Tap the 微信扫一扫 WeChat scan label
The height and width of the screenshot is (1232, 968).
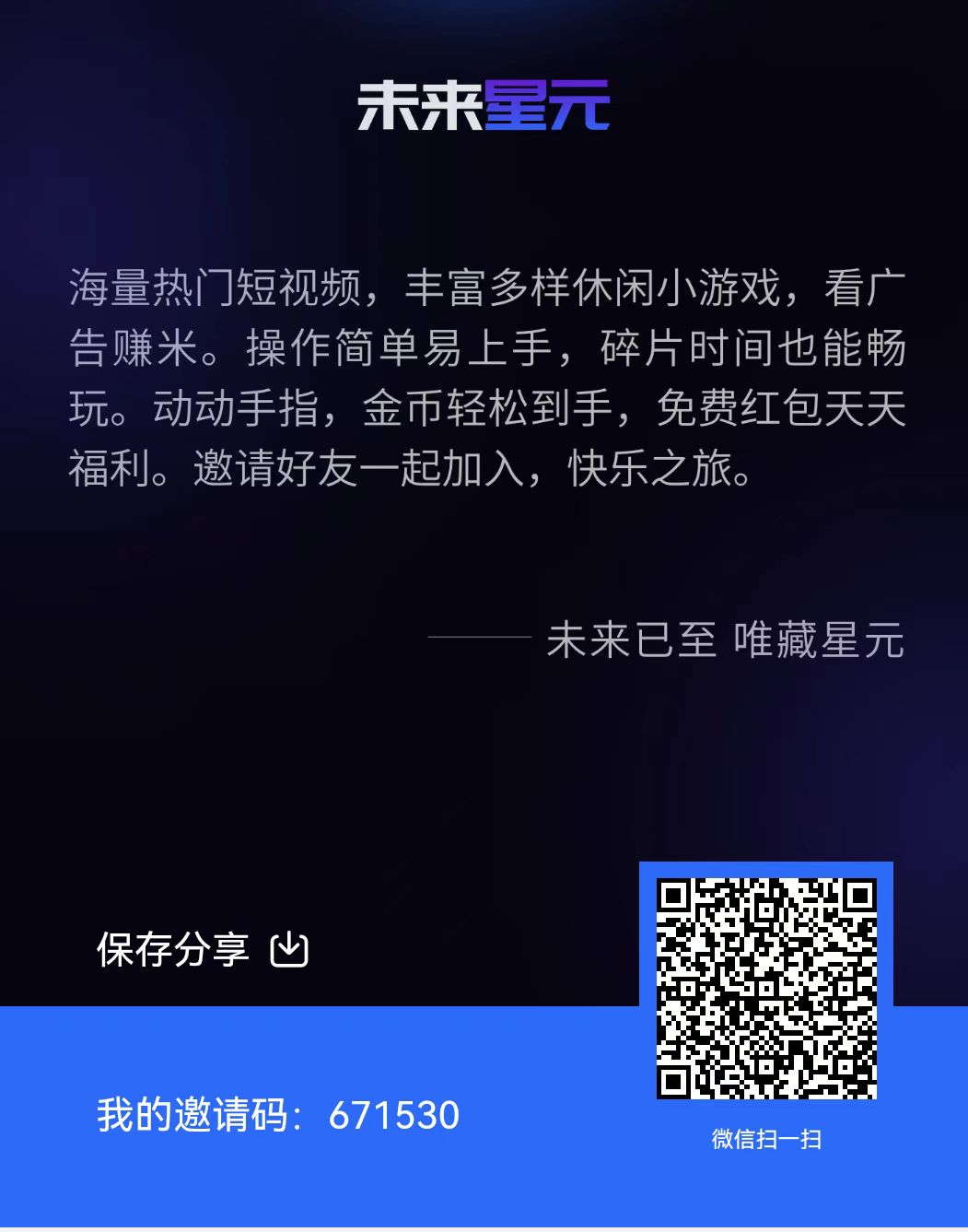tap(765, 1138)
